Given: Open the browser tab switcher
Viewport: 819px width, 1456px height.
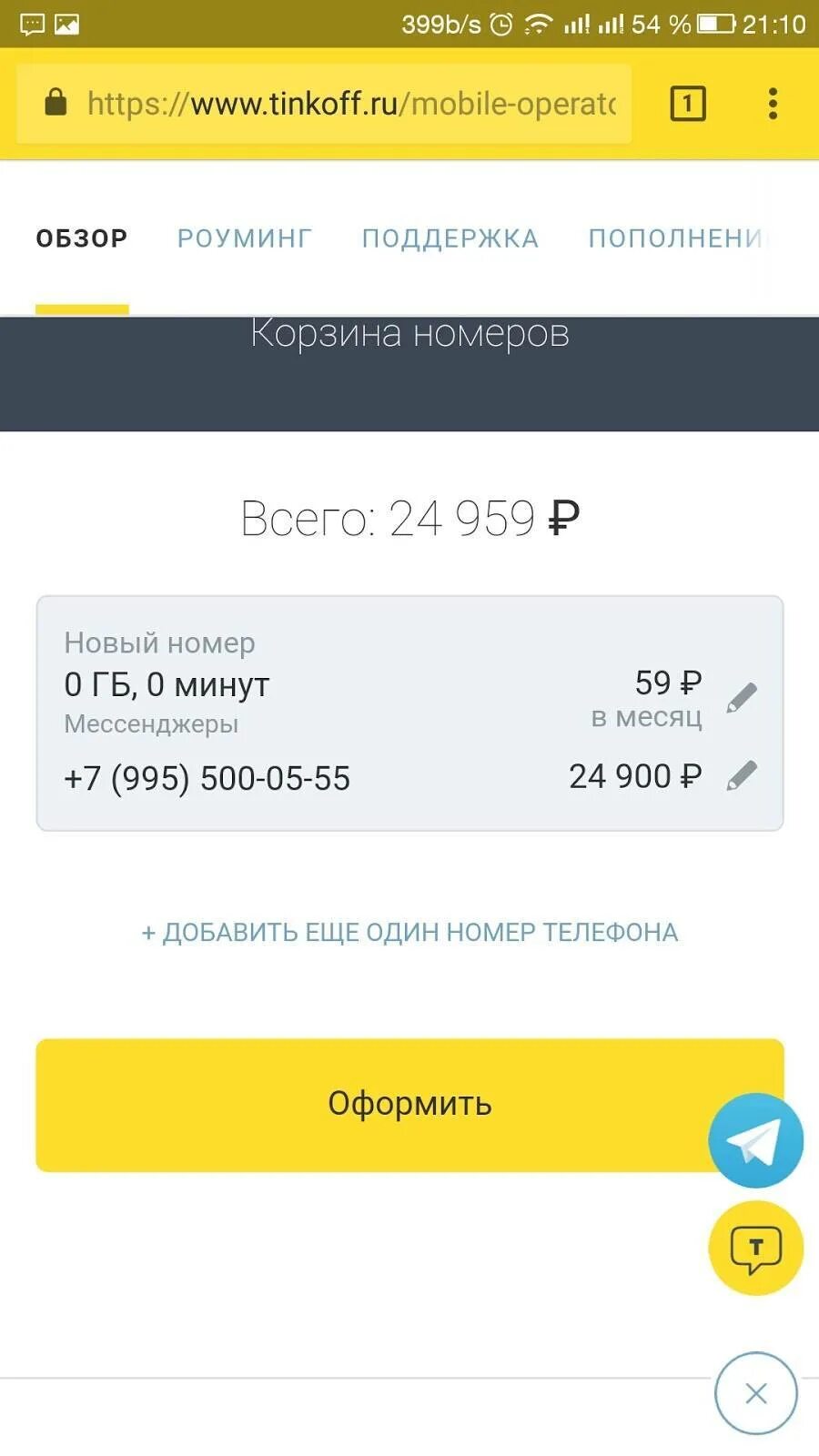Looking at the screenshot, I should pyautogui.click(x=688, y=104).
